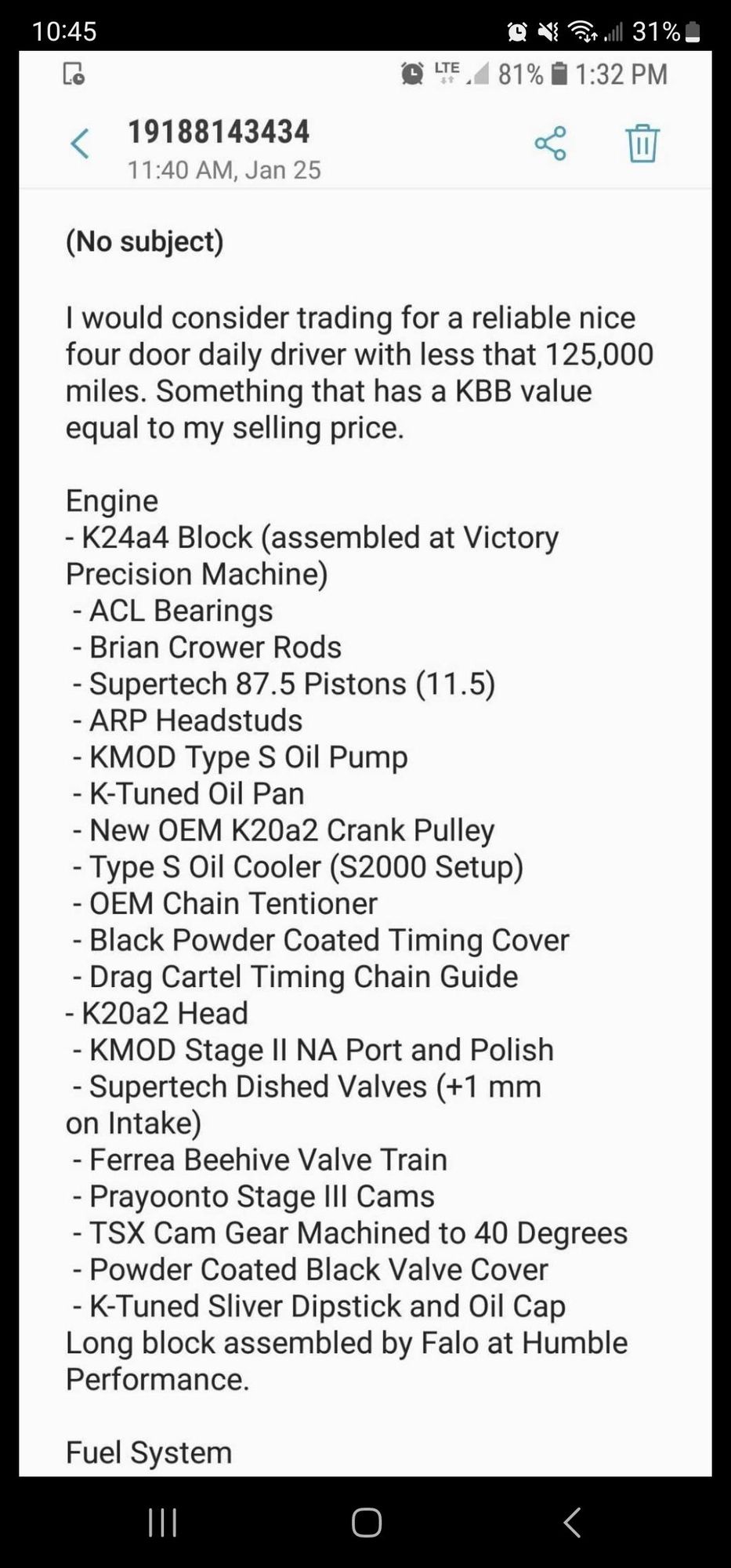Open the recent apps view
Screen dimensions: 731x1568
(162, 1522)
